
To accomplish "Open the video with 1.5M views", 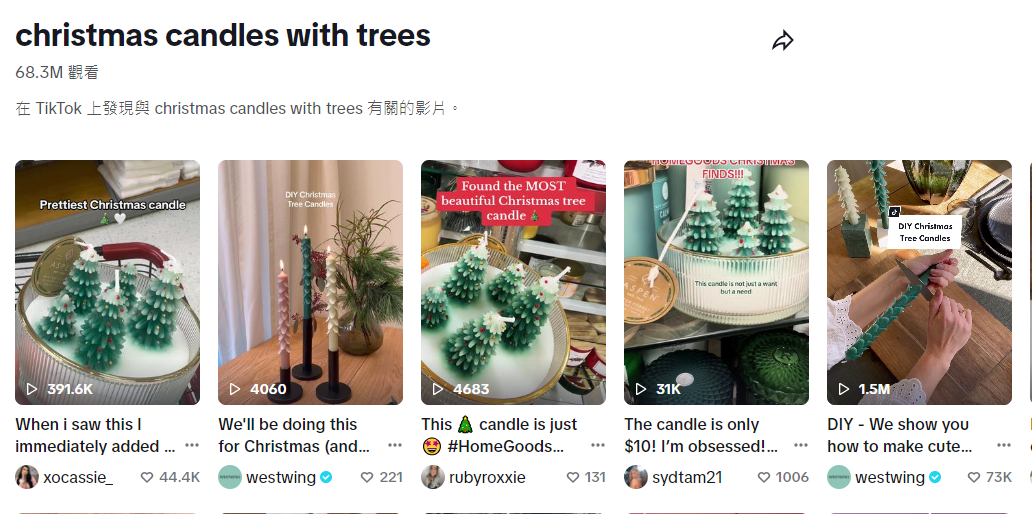I will click(x=919, y=282).
